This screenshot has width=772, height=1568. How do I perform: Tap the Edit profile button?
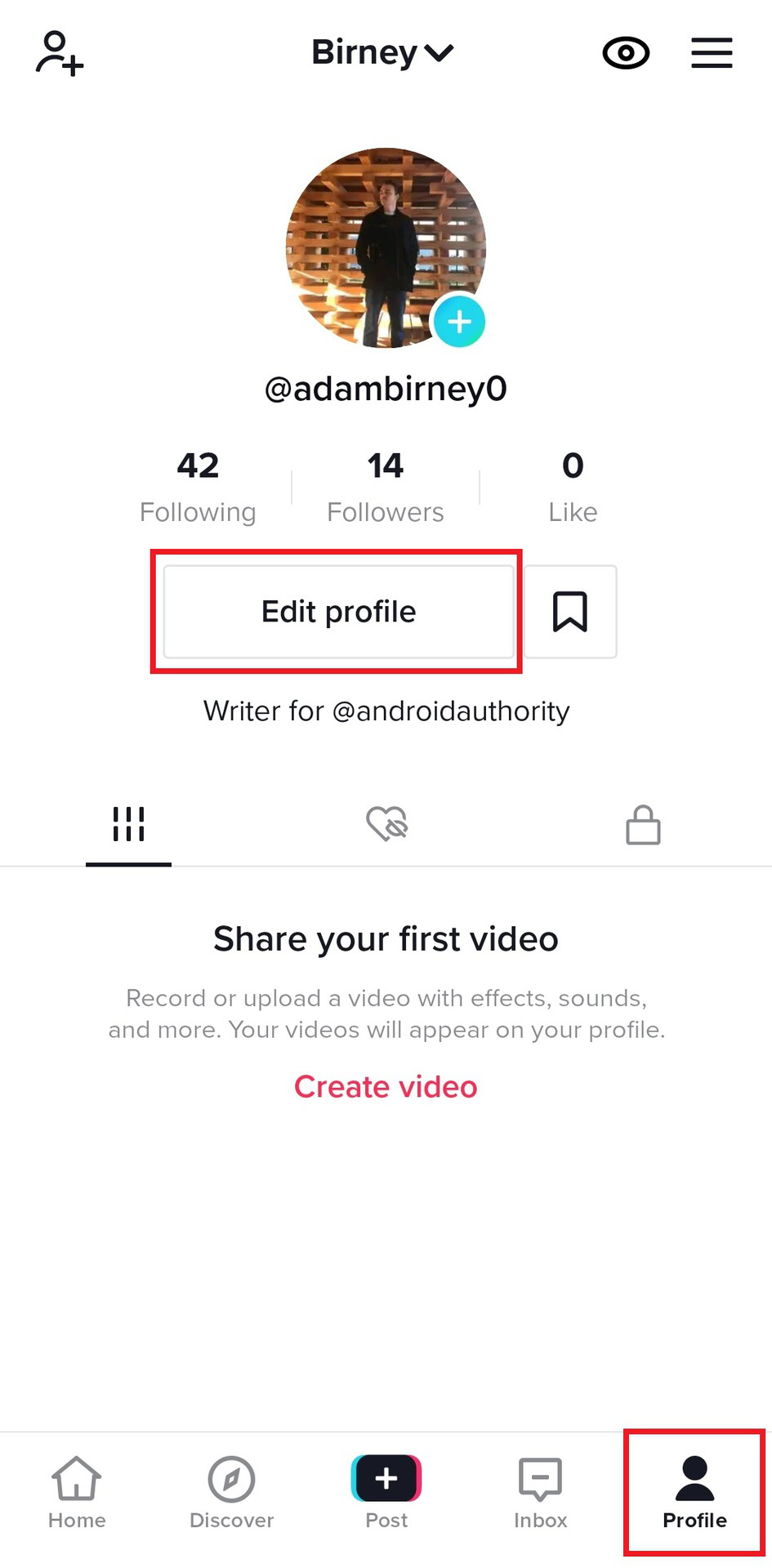337,612
